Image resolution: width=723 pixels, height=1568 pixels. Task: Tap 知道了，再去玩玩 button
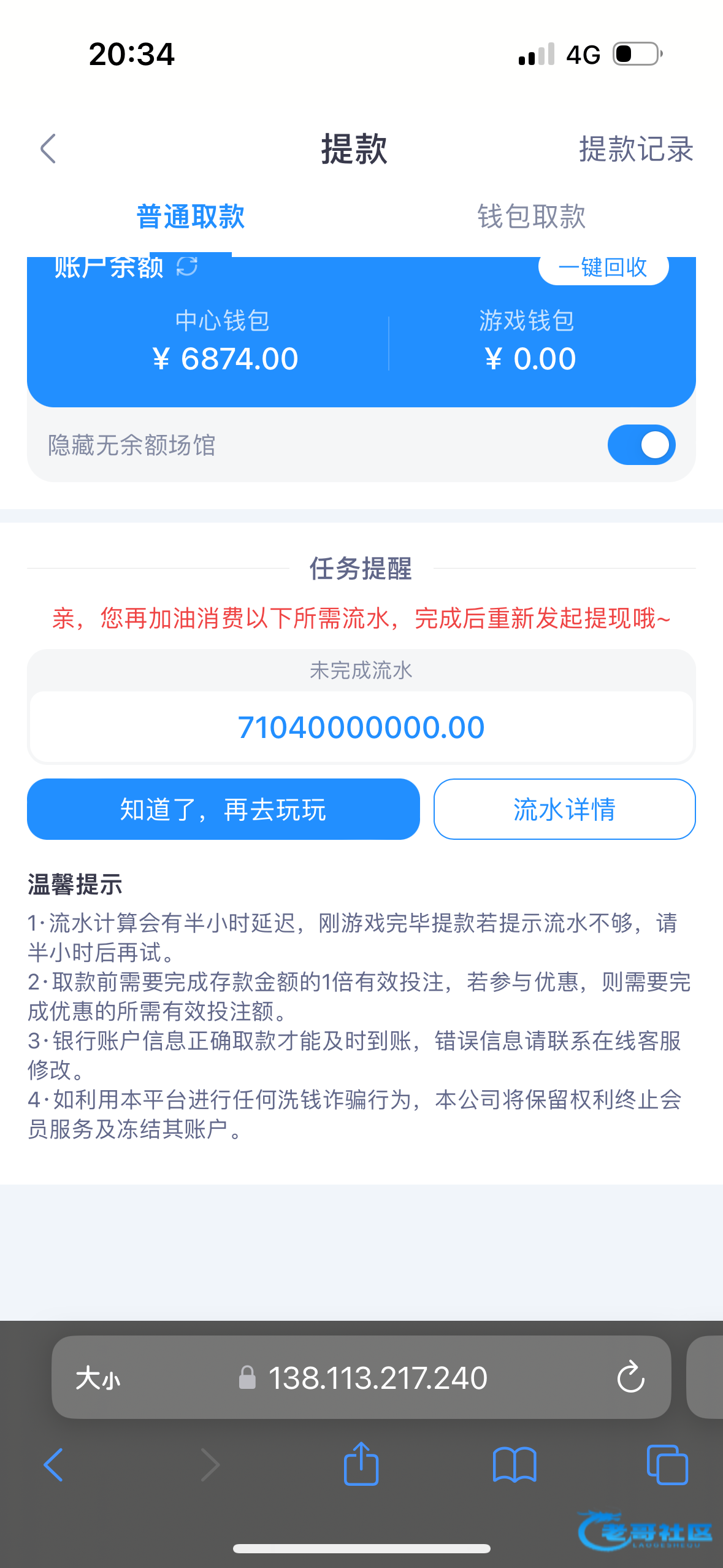point(223,809)
